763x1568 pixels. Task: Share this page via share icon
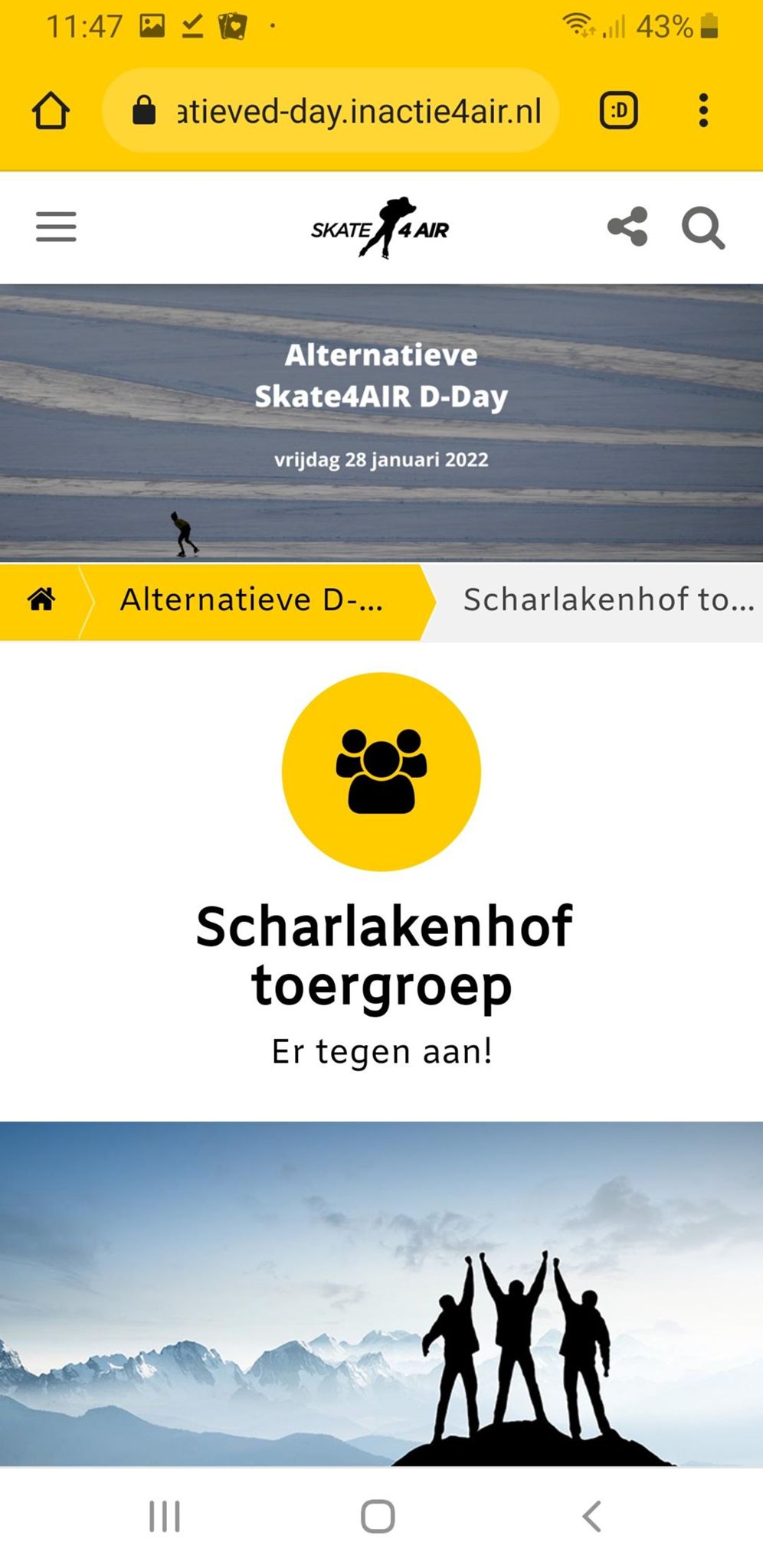pos(627,227)
